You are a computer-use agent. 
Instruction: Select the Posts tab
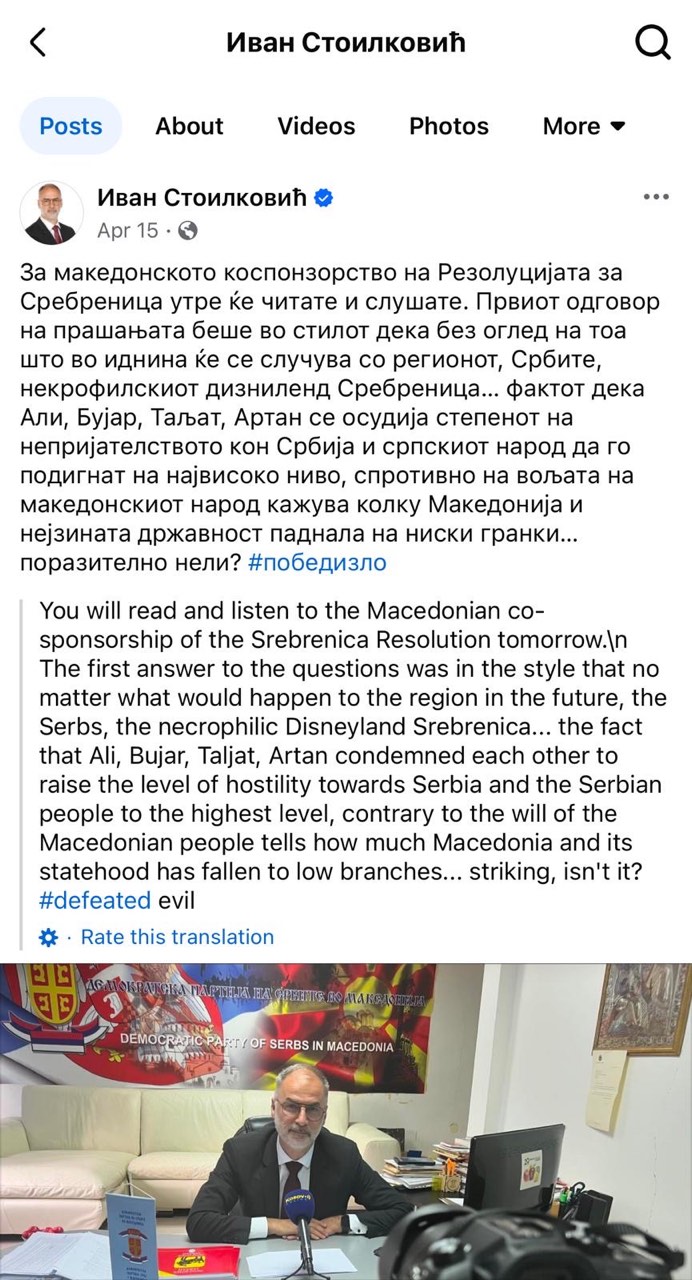[x=71, y=126]
